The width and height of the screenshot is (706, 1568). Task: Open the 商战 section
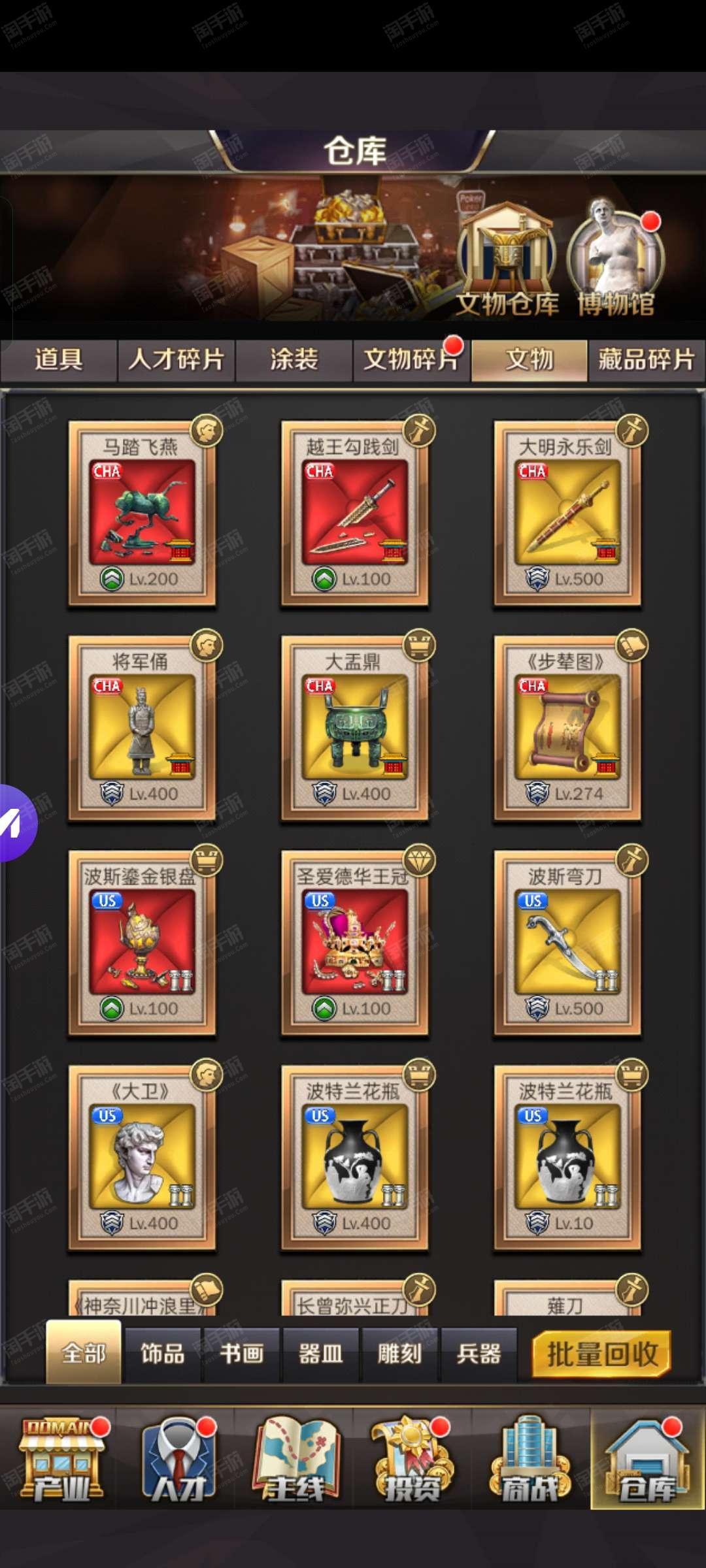coord(529,1459)
